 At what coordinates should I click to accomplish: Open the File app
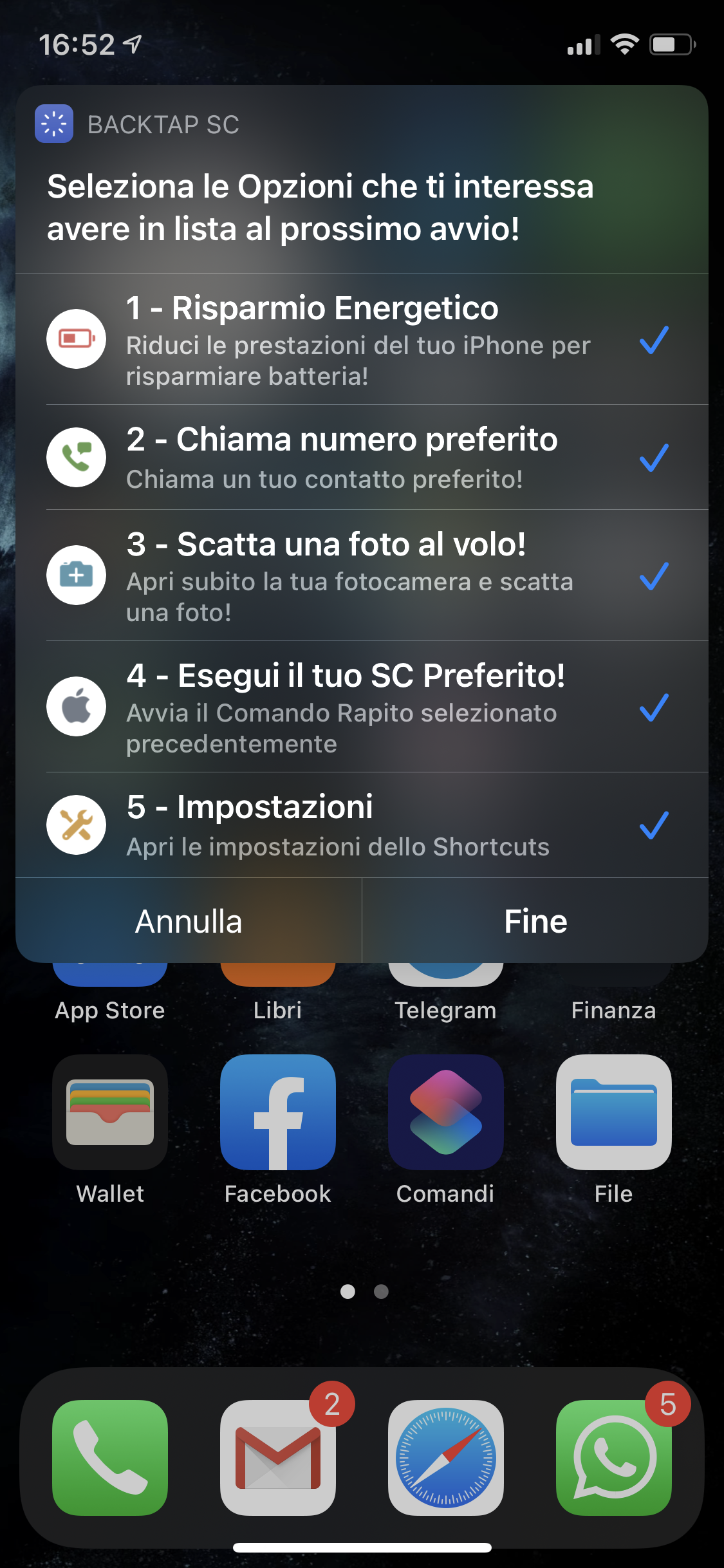pos(613,1112)
